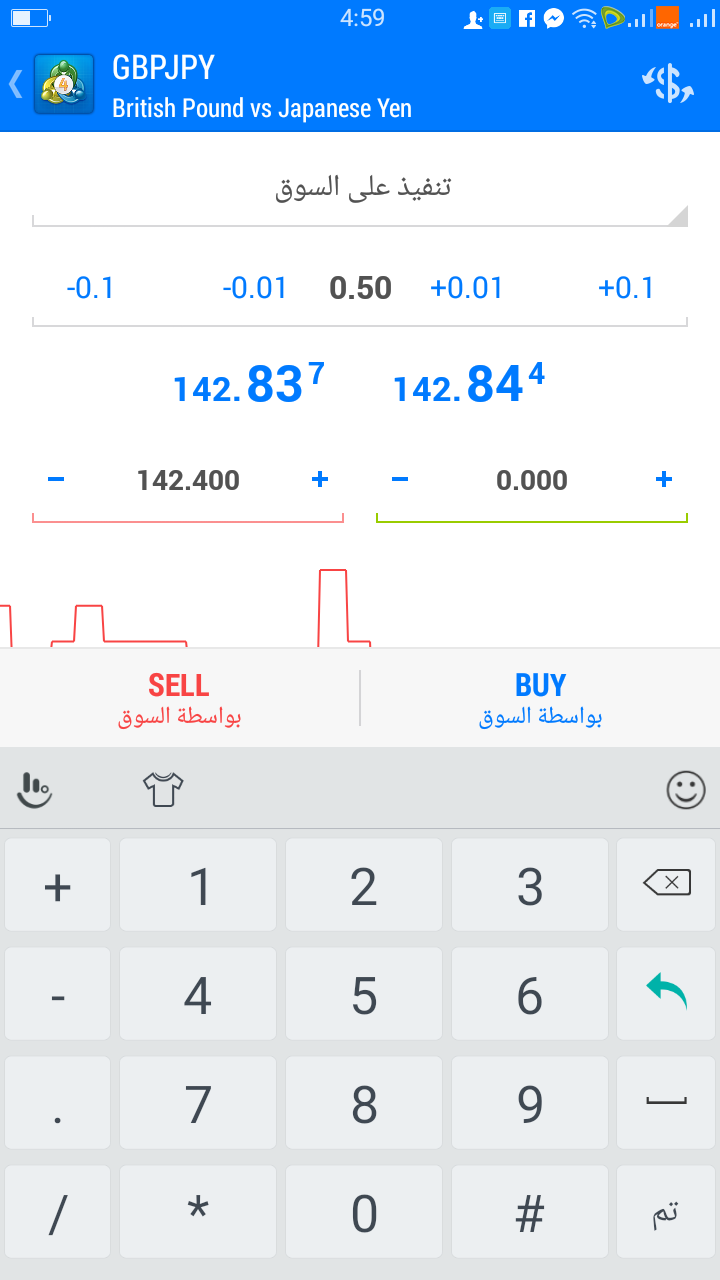Buy by market
The width and height of the screenshot is (720, 1280).
coord(540,698)
